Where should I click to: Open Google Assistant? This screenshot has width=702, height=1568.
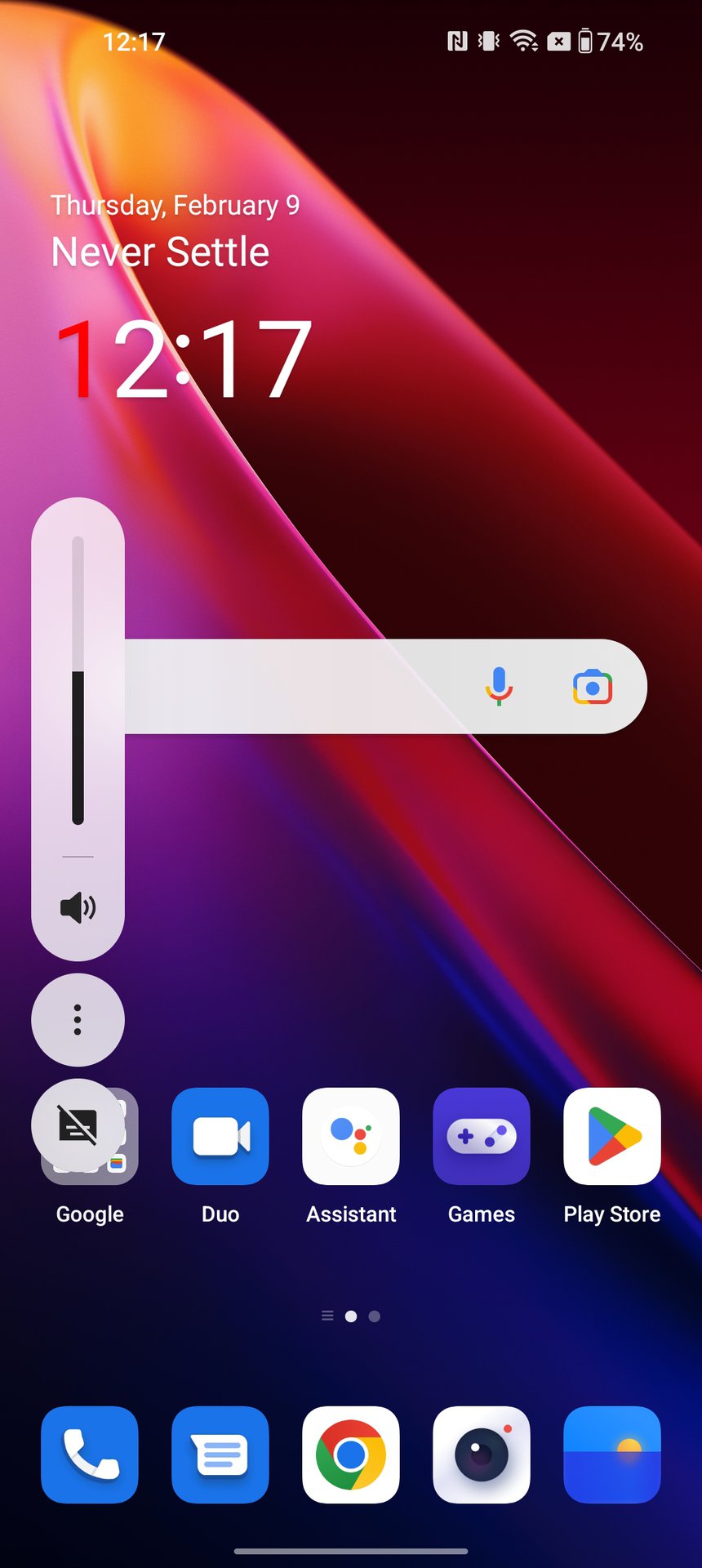[351, 1136]
